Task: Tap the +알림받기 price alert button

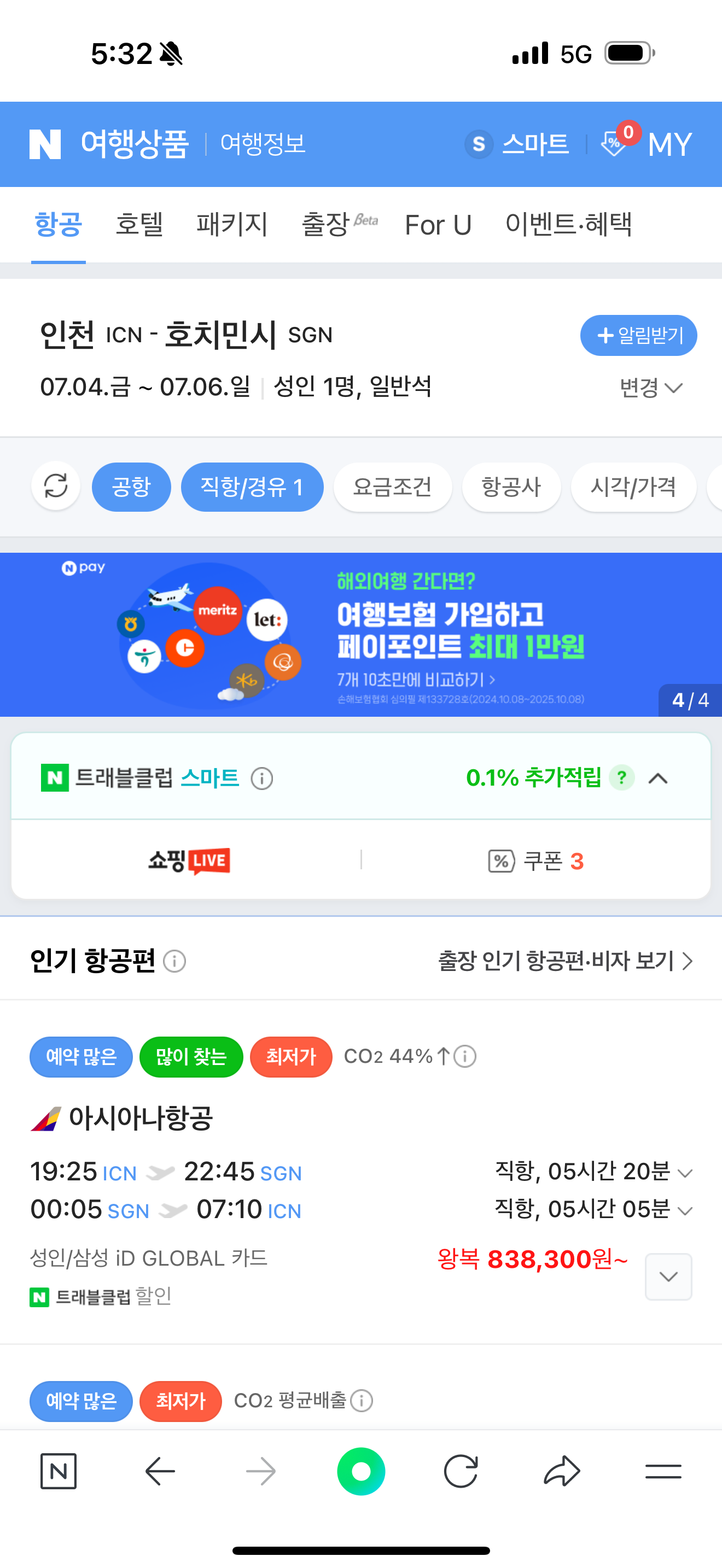Action: [x=638, y=335]
